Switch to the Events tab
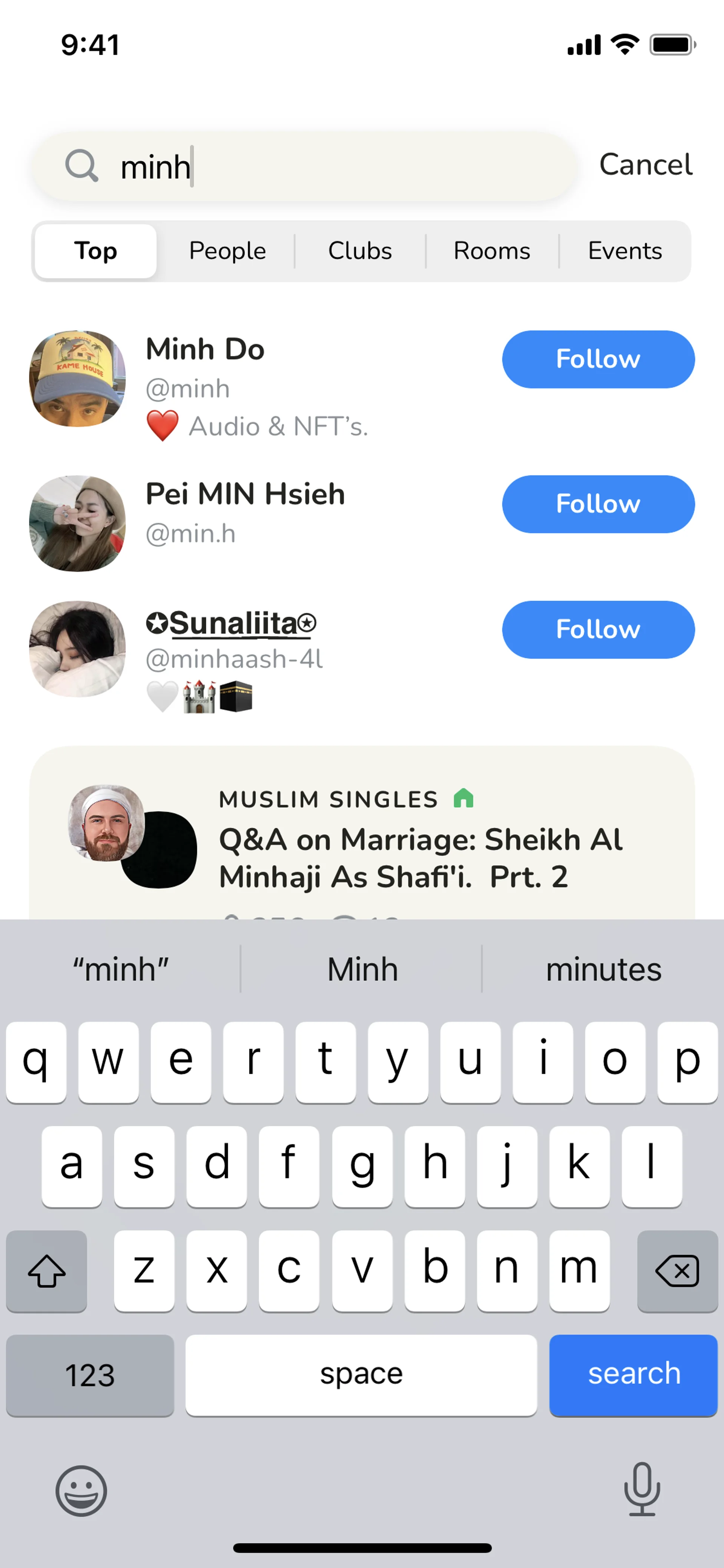 [624, 251]
